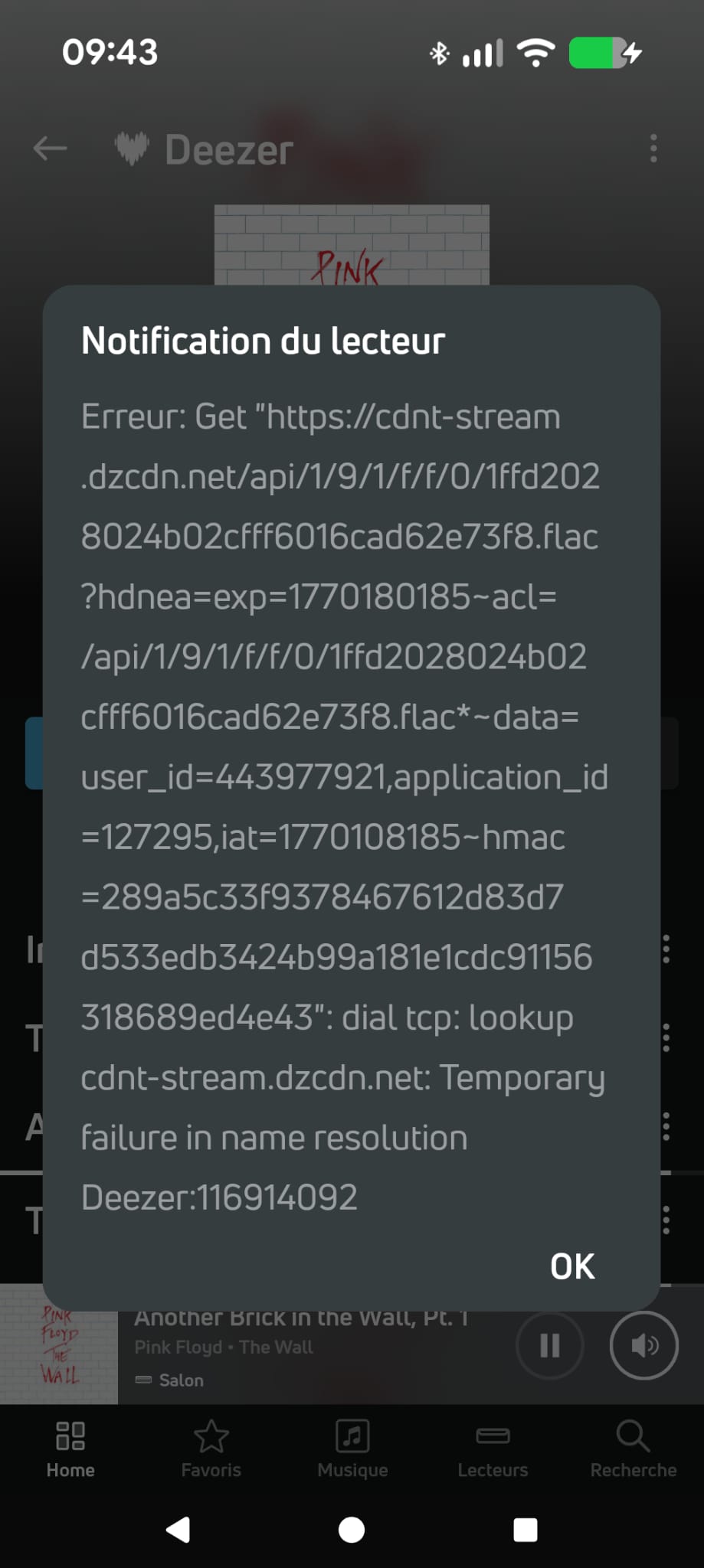Tap the system back button
The width and height of the screenshot is (704, 1568).
178,1530
